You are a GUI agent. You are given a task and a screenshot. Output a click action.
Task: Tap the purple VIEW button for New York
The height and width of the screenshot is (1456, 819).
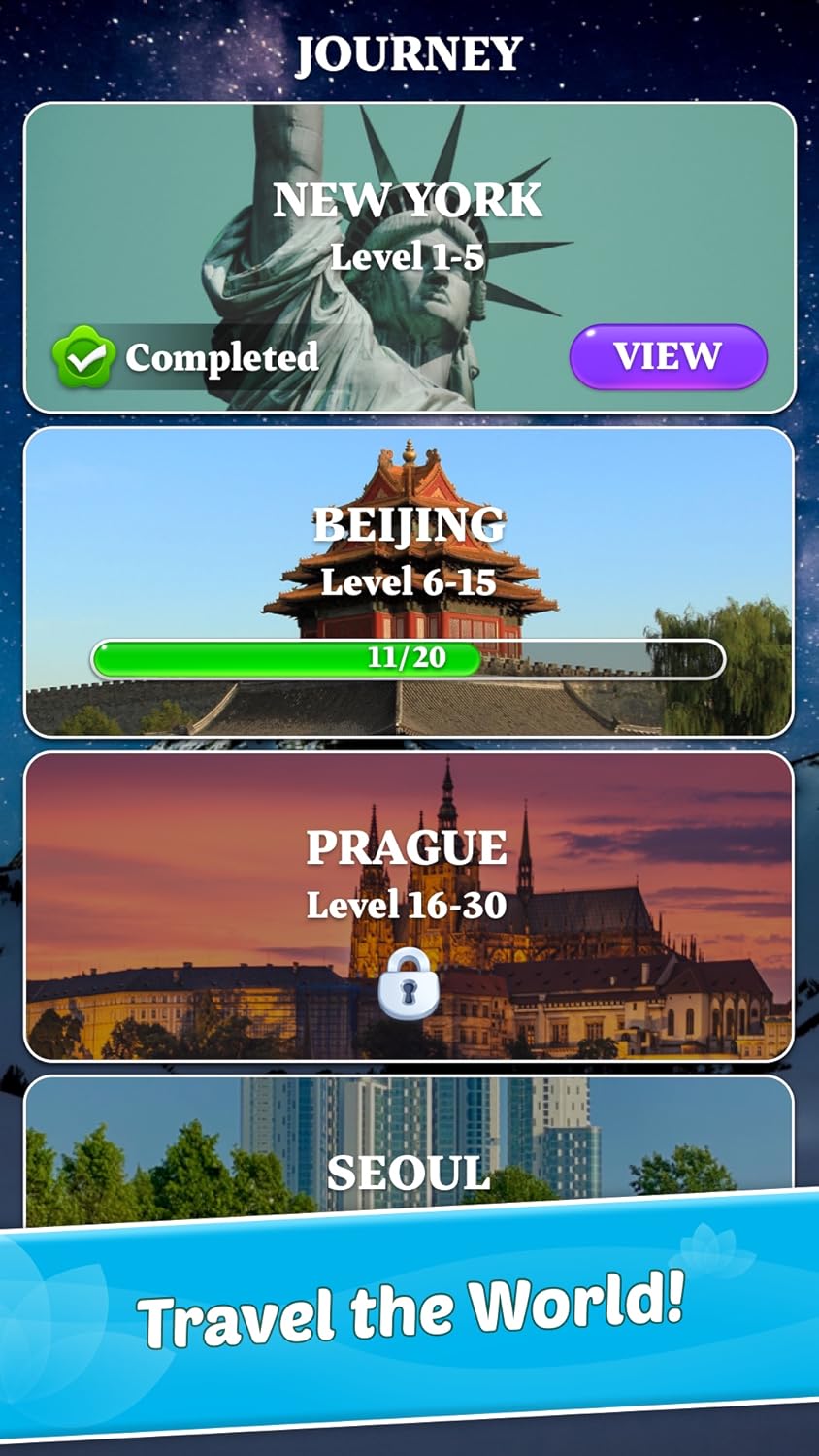pos(668,356)
